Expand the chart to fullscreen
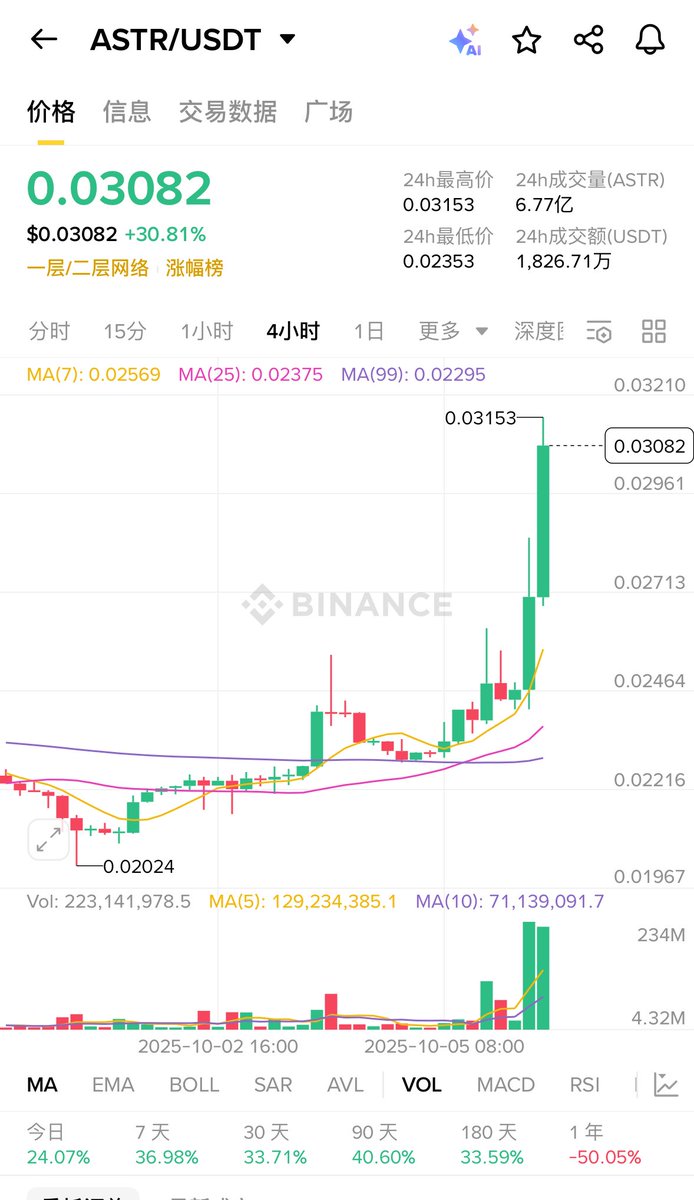The width and height of the screenshot is (694, 1200). pos(48,840)
